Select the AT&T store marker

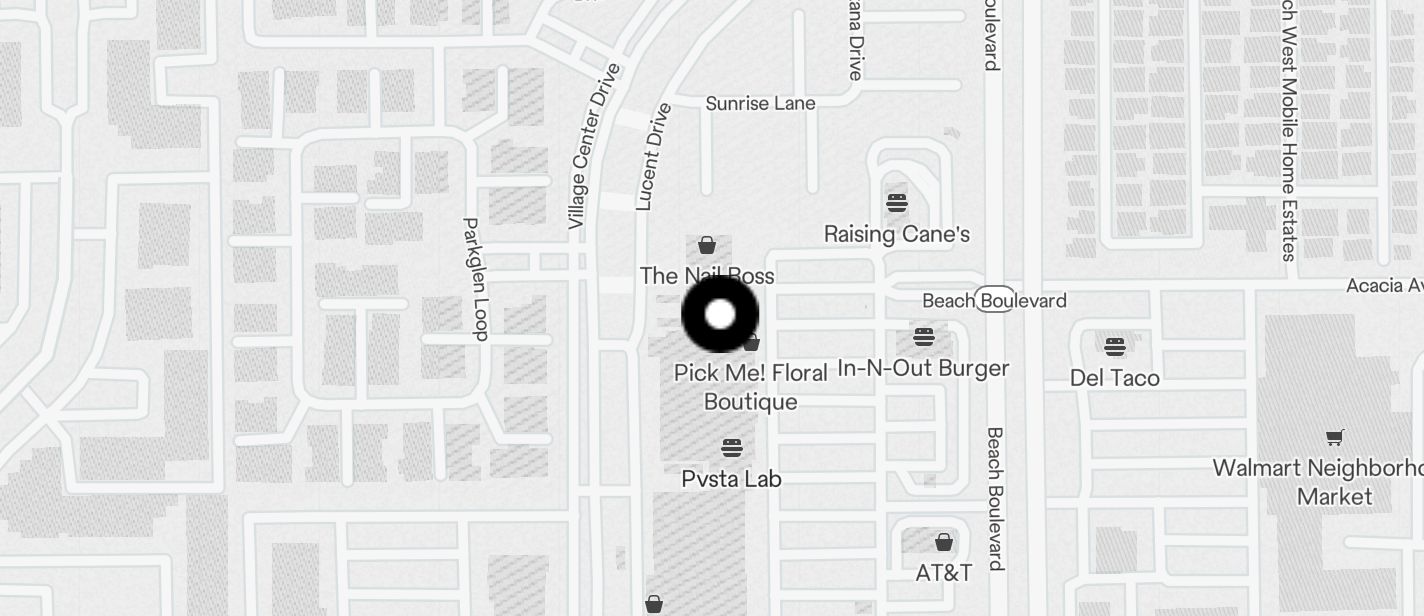(x=943, y=542)
